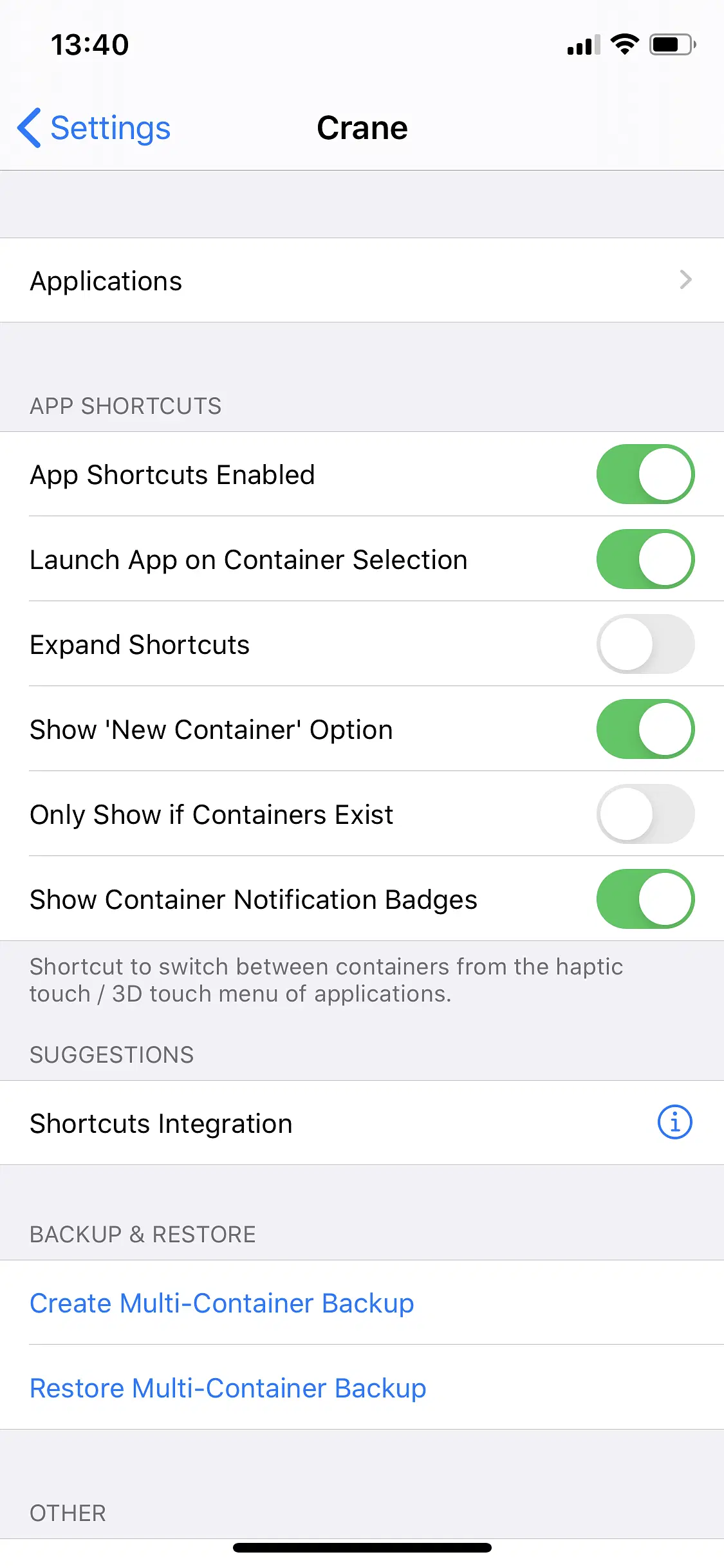Screen dimensions: 724x1568
Task: Tap Create Multi-Container Backup
Action: click(222, 1303)
